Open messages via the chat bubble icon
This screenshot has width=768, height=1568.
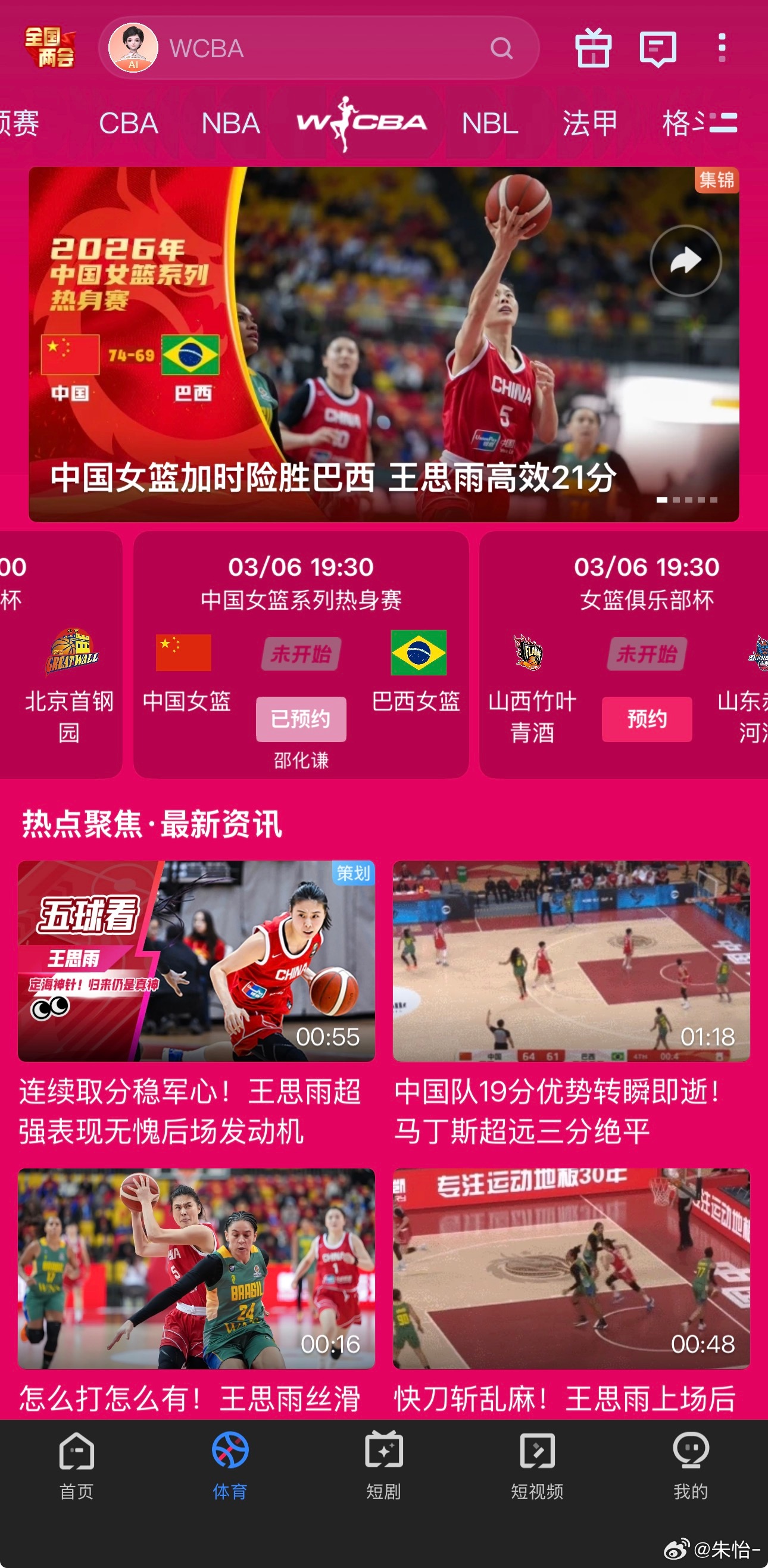657,49
